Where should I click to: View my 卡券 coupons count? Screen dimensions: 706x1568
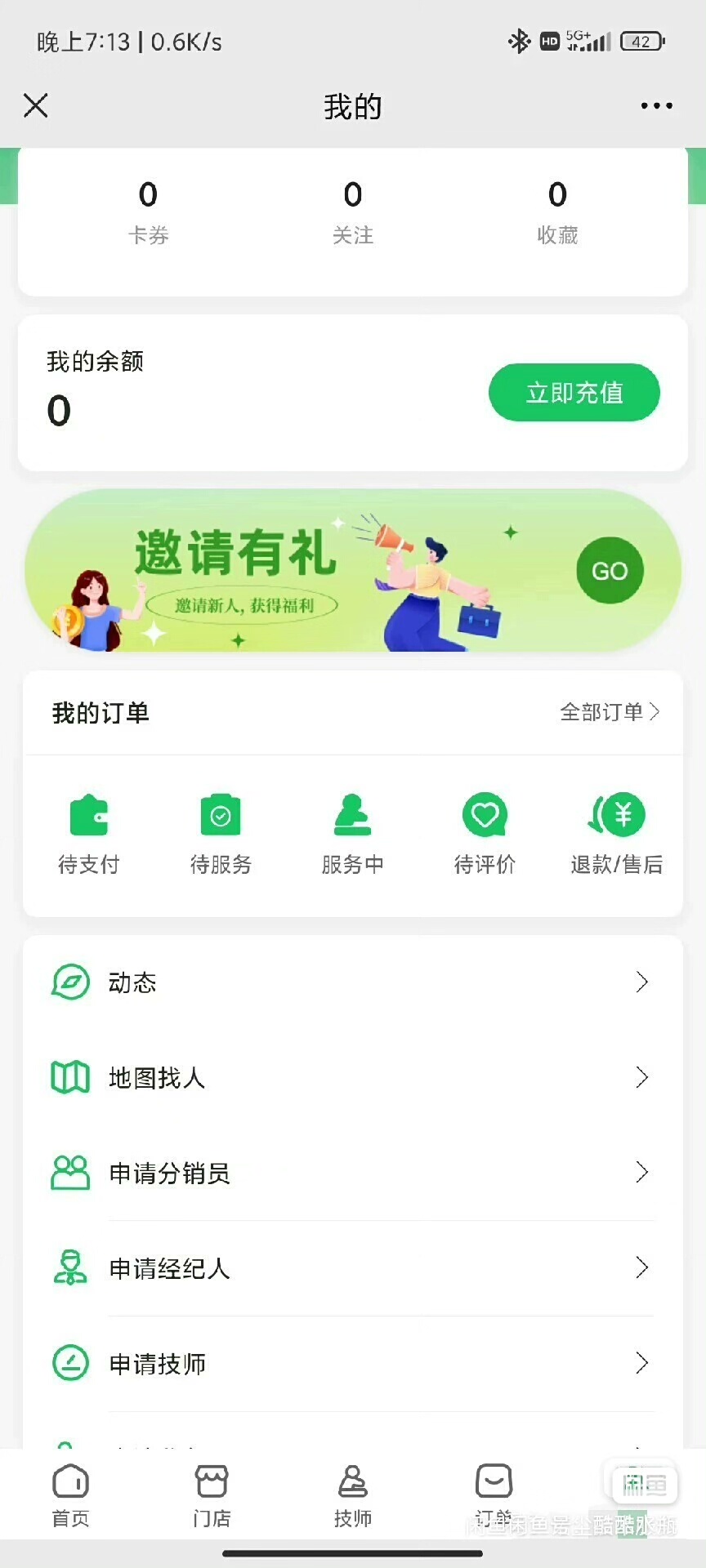click(148, 212)
